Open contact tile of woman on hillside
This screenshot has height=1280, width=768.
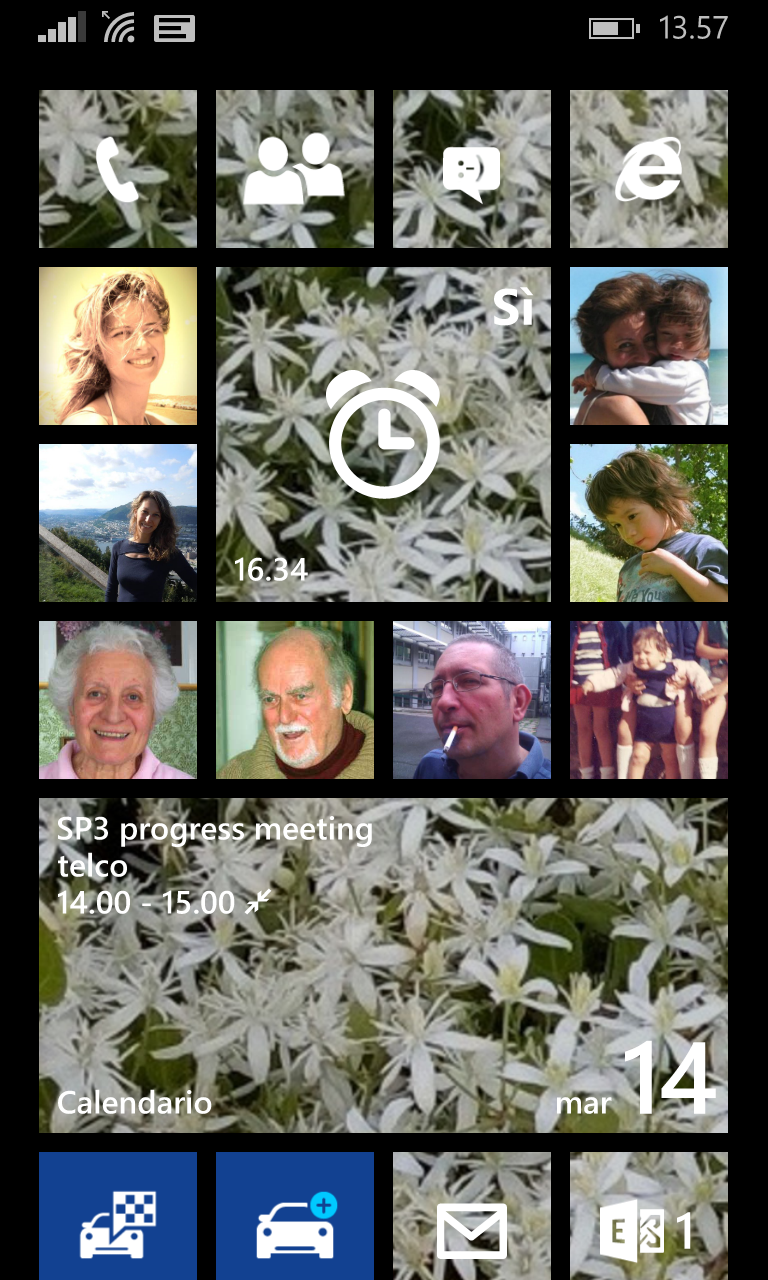tap(118, 523)
